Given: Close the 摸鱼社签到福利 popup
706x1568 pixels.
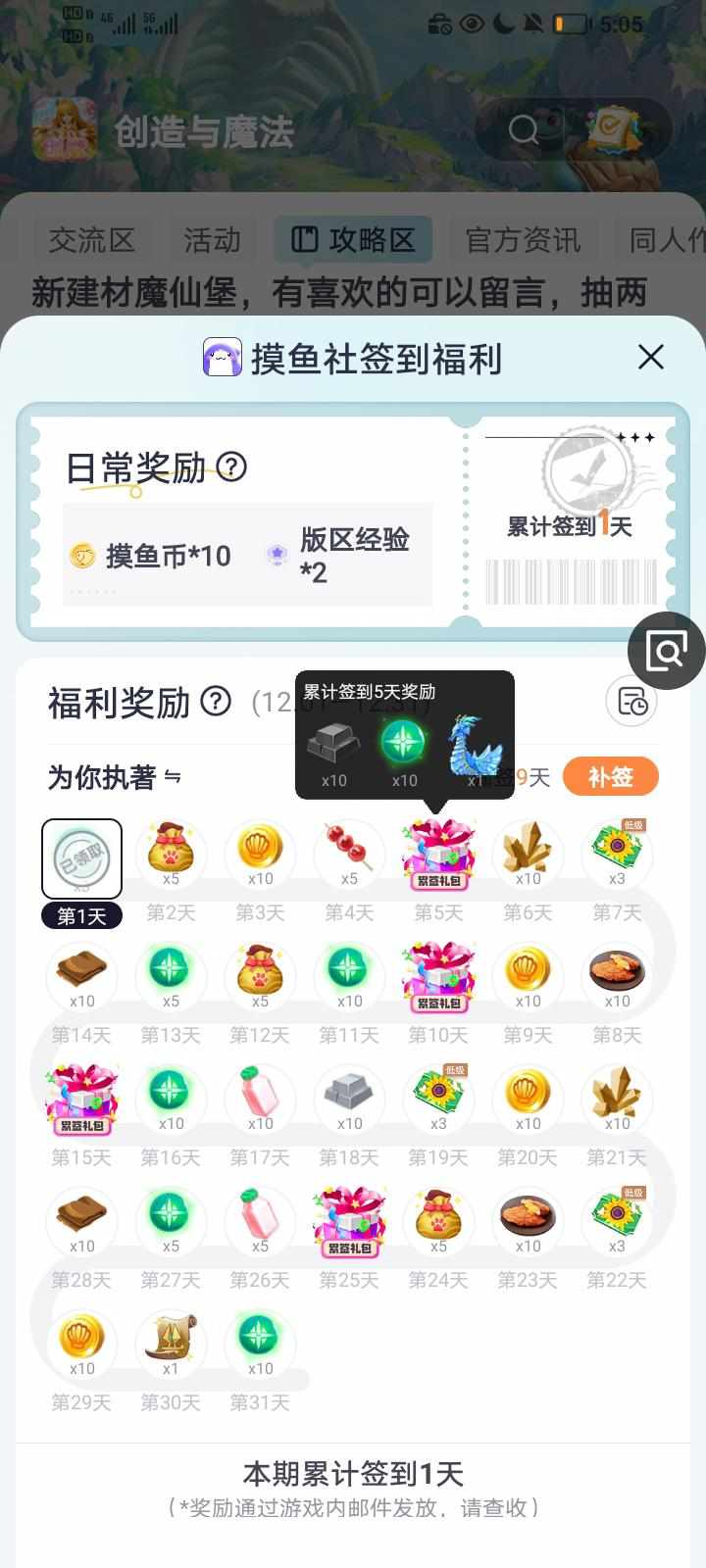Looking at the screenshot, I should click(x=650, y=357).
